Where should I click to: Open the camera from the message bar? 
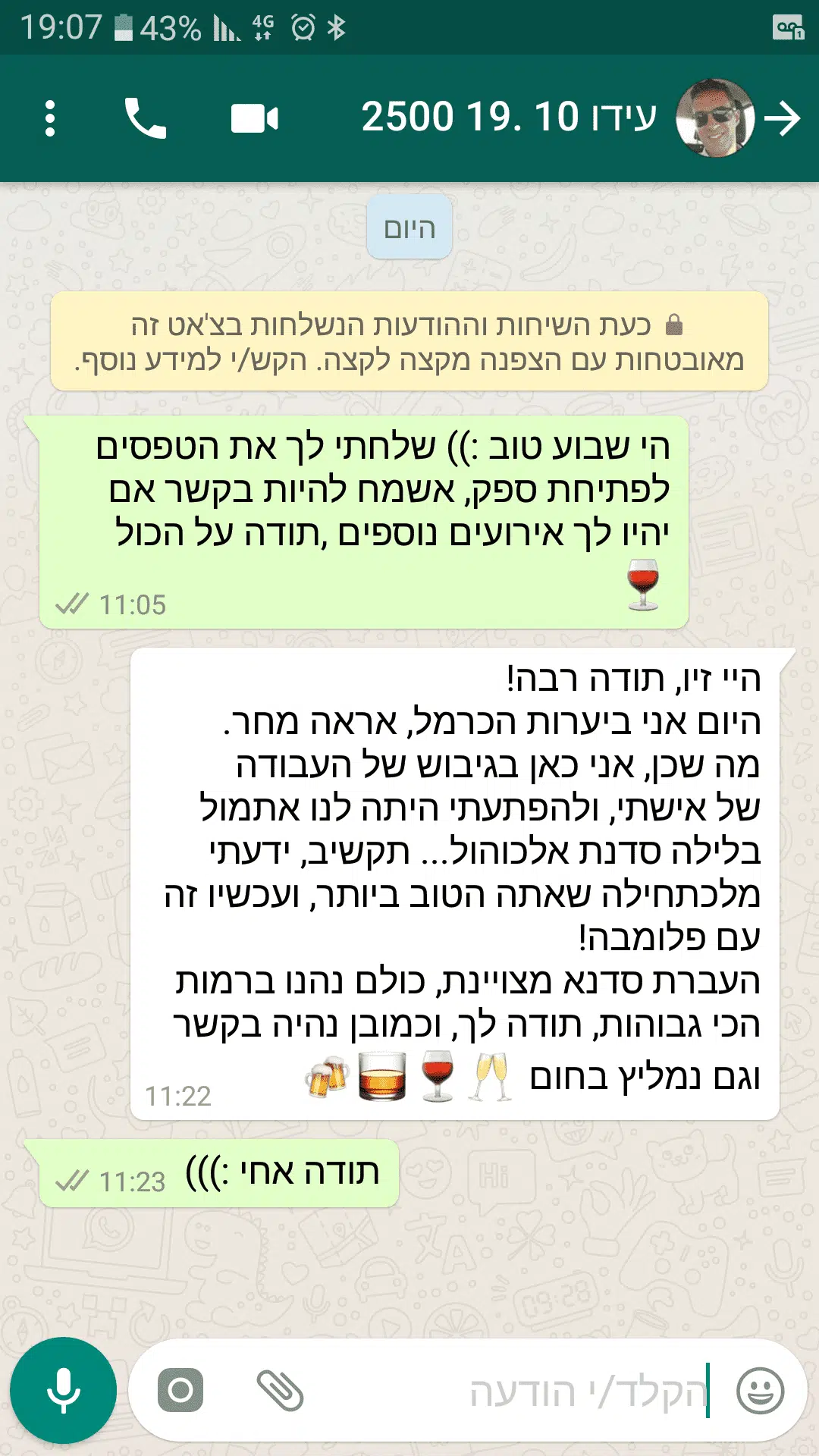pos(180,1390)
